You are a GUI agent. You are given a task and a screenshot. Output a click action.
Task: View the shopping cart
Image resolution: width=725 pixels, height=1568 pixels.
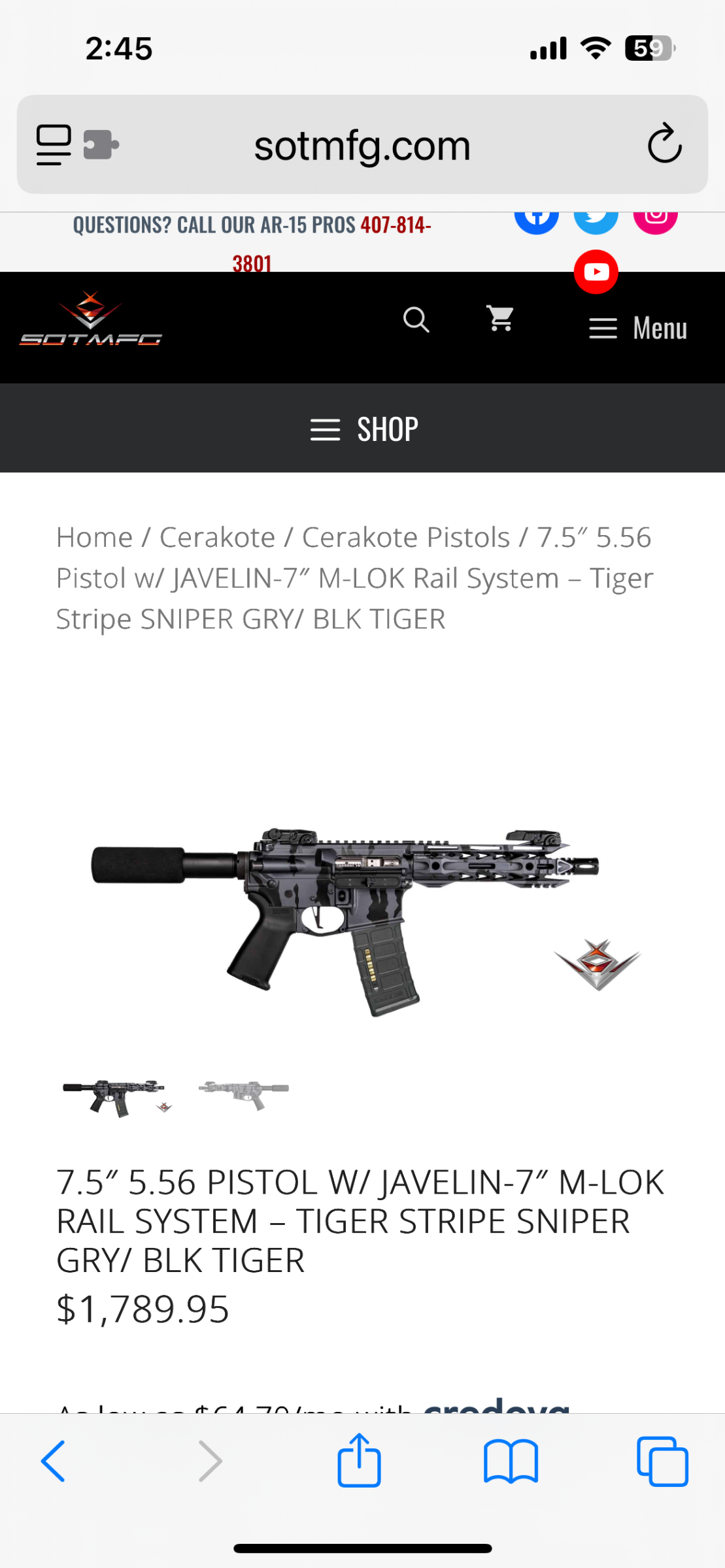coord(501,319)
